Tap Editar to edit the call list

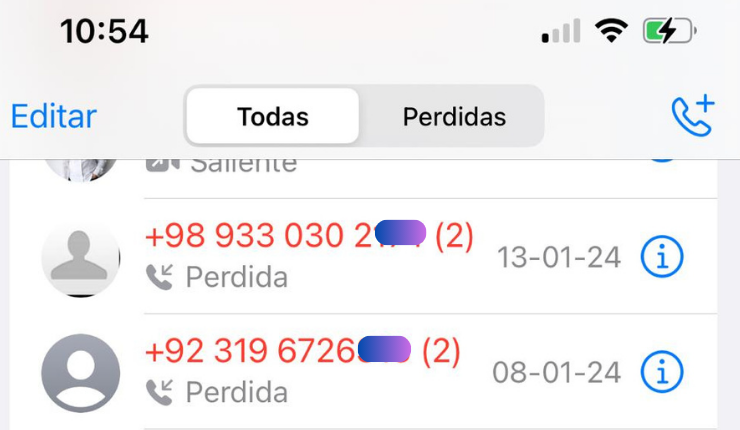click(x=53, y=117)
